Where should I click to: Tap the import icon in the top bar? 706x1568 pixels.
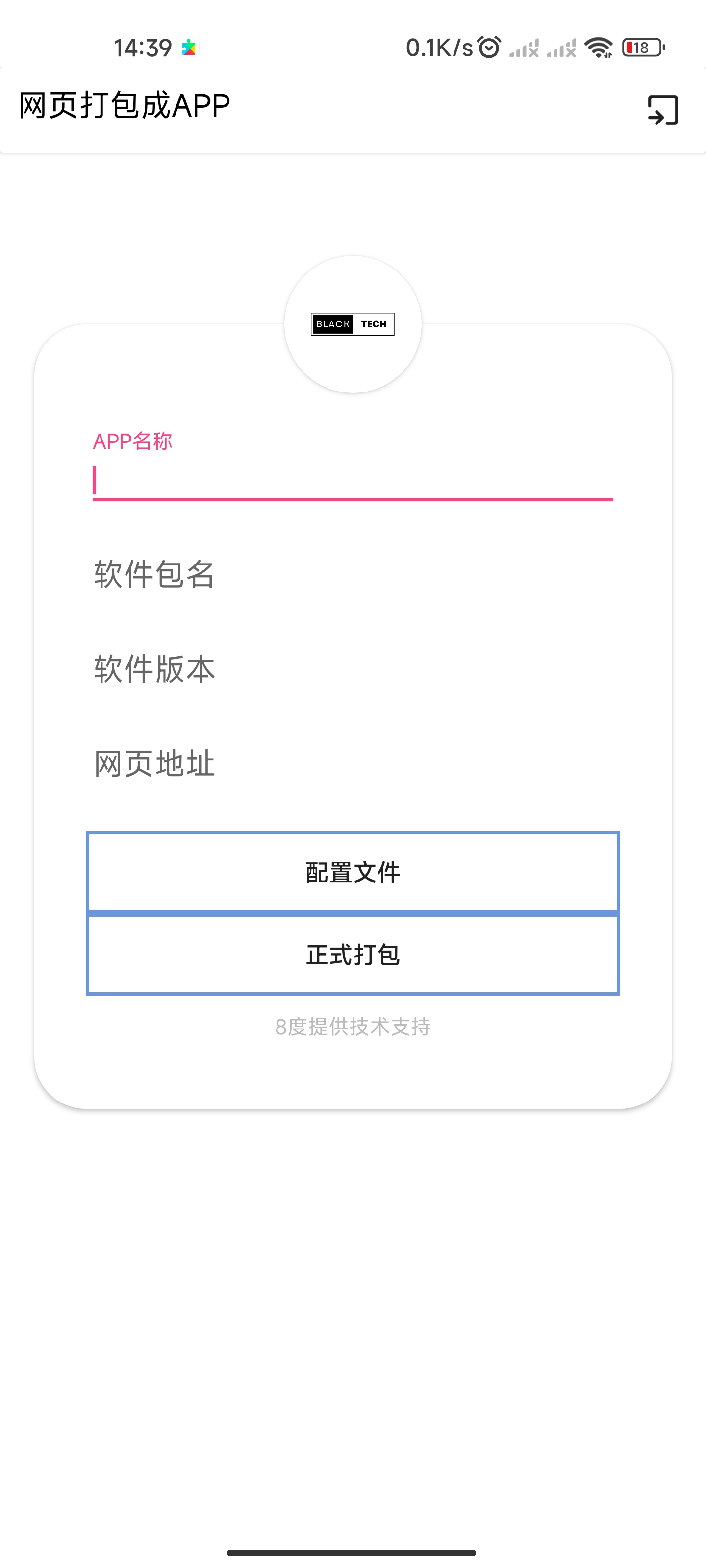point(663,110)
